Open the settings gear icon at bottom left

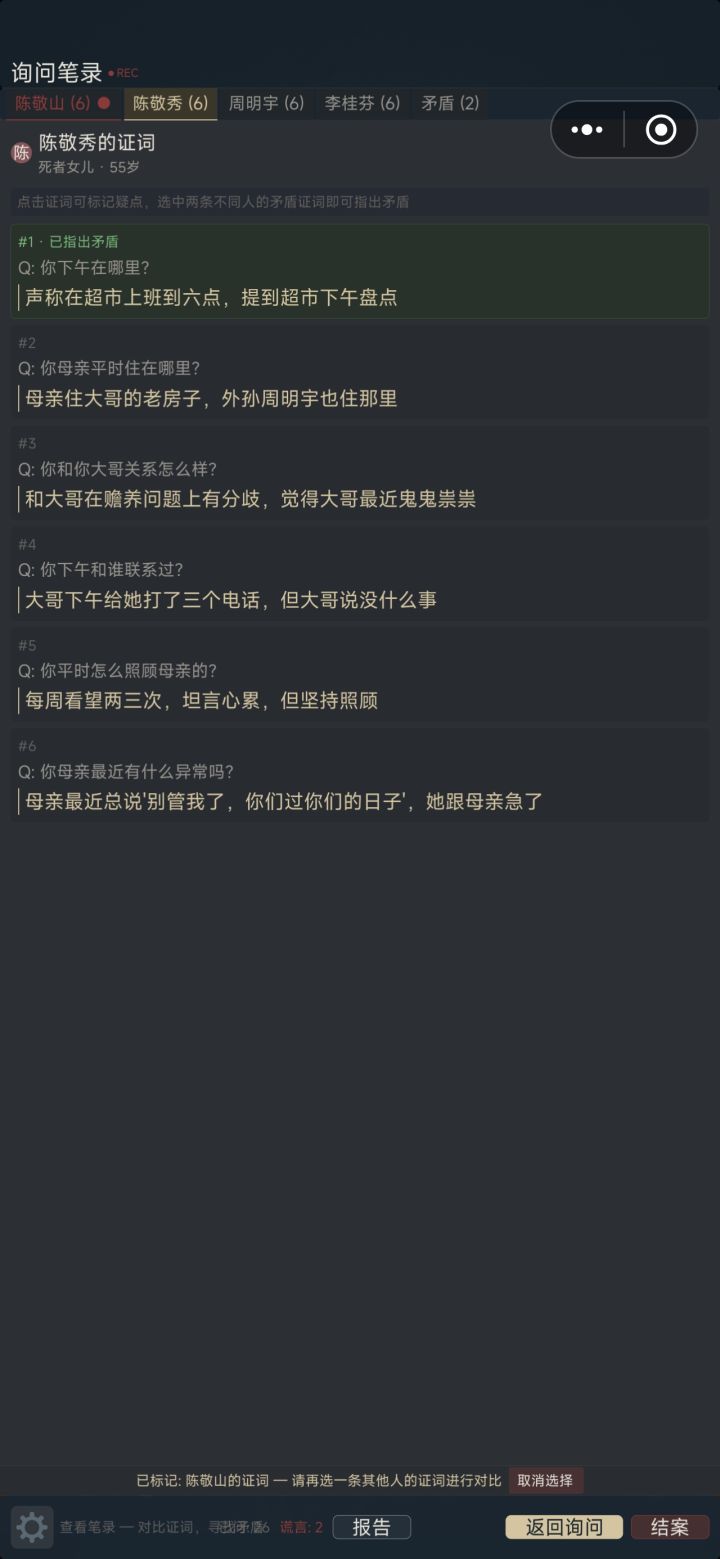click(31, 1526)
